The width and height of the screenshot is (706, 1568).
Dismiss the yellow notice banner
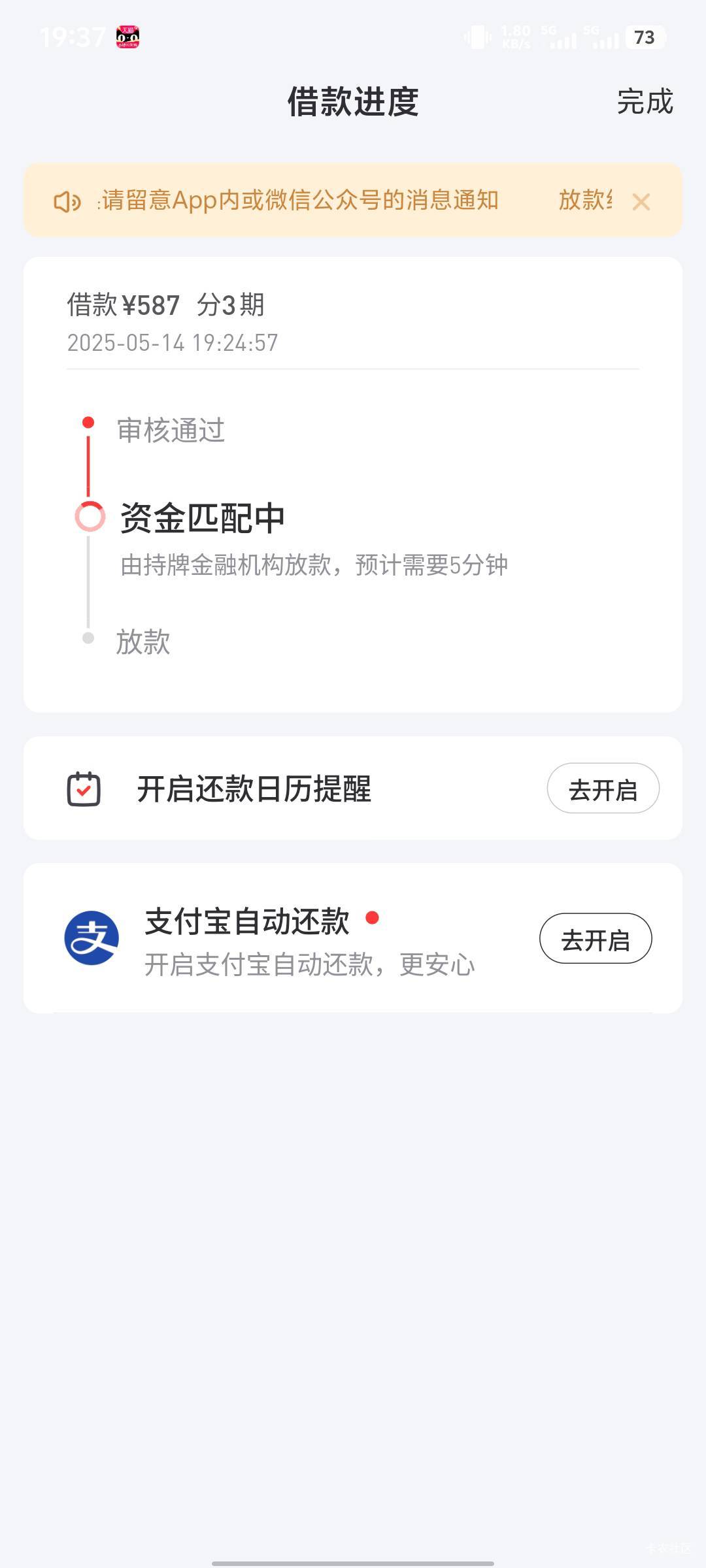[641, 202]
